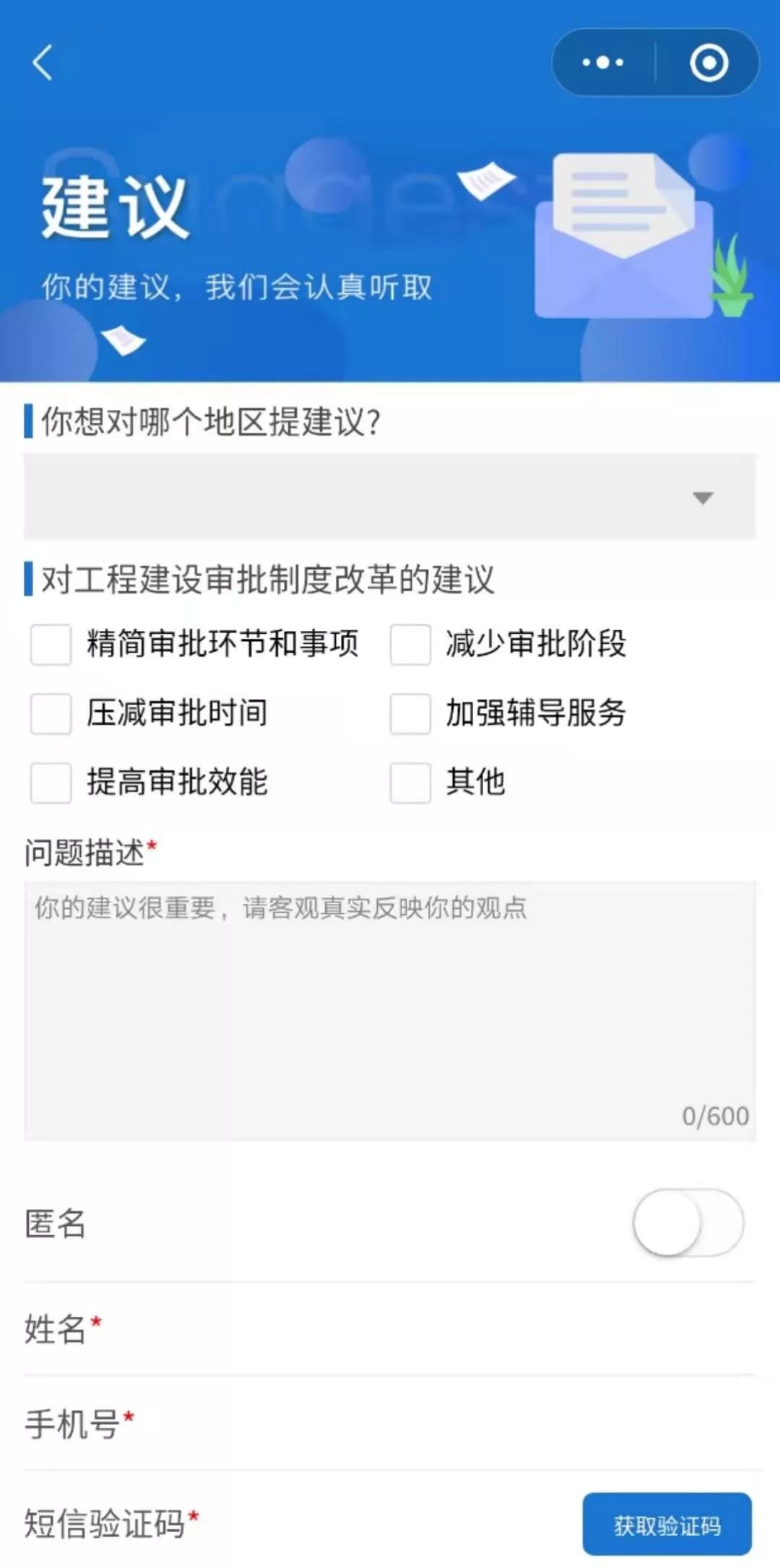Tap the 手机号 input field
The width and height of the screenshot is (780, 1568).
tap(390, 1424)
